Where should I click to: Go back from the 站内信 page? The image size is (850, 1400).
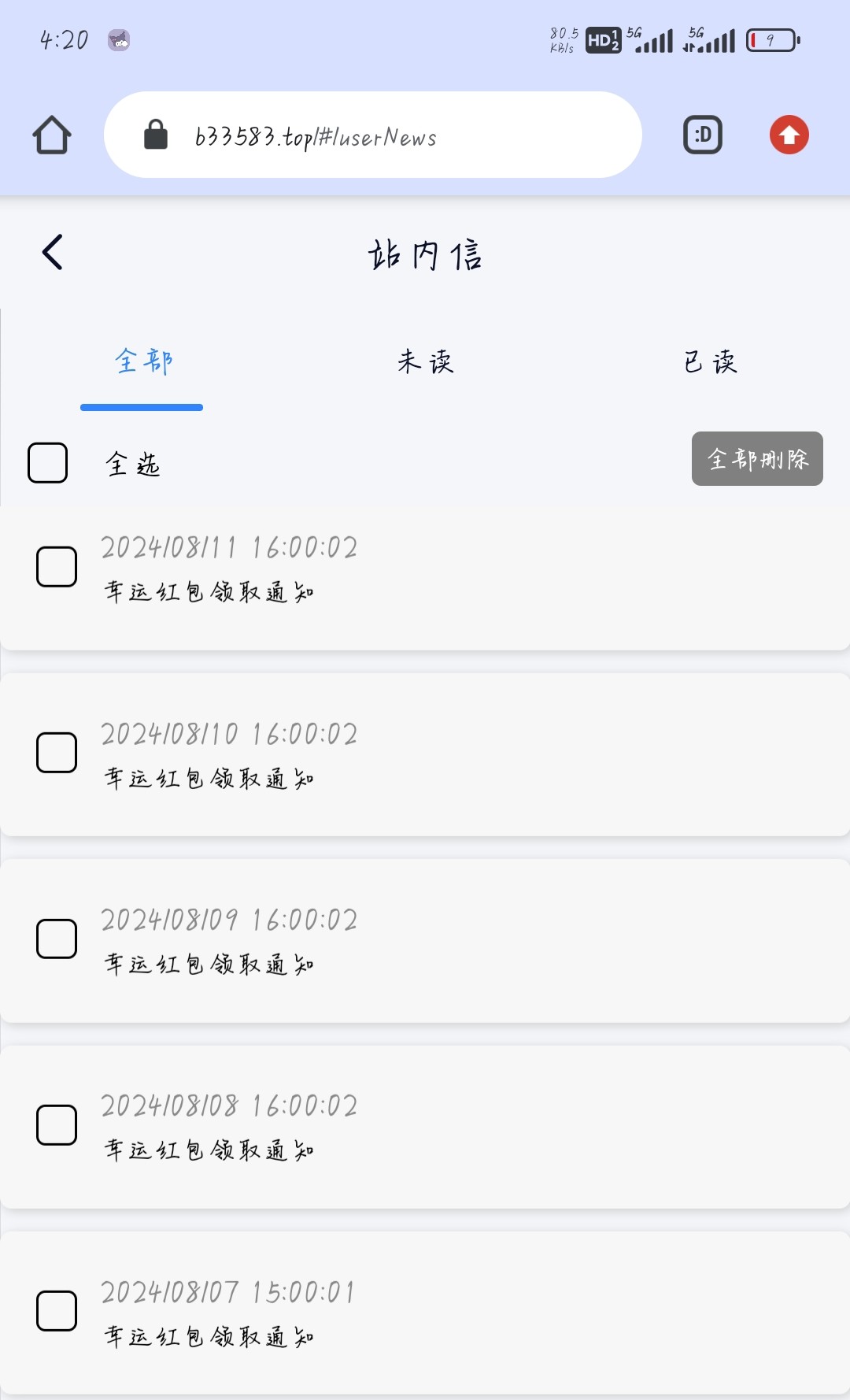click(x=52, y=253)
